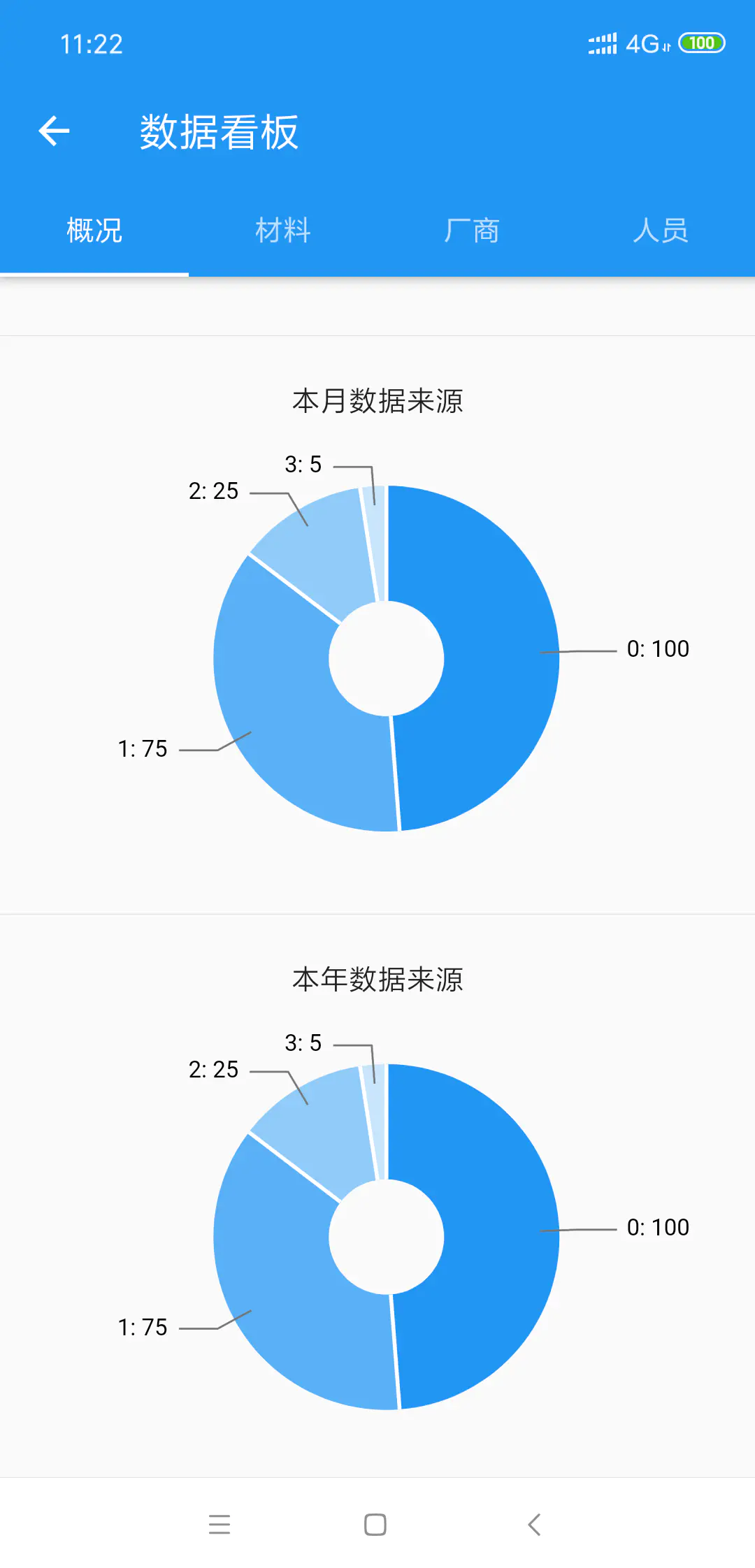This screenshot has width=755, height=1568.
Task: Tap the 0: 100 label on the yearly chart
Action: coord(656,1227)
